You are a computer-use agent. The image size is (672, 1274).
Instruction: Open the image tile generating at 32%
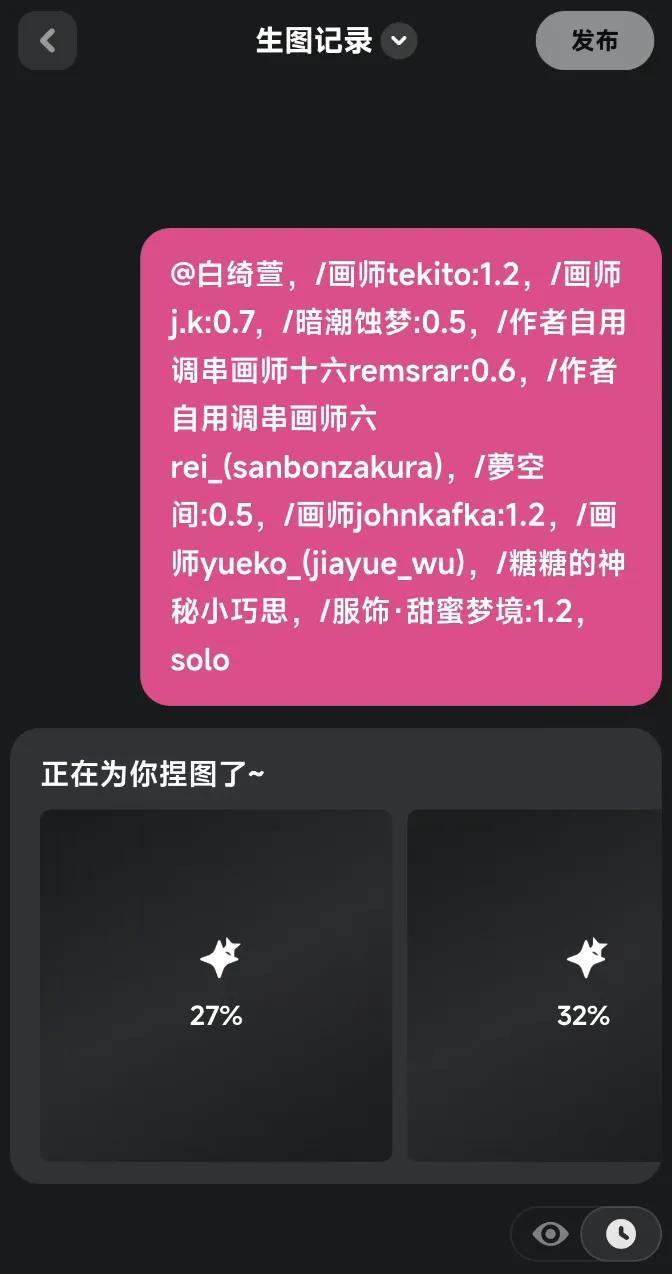(x=535, y=985)
